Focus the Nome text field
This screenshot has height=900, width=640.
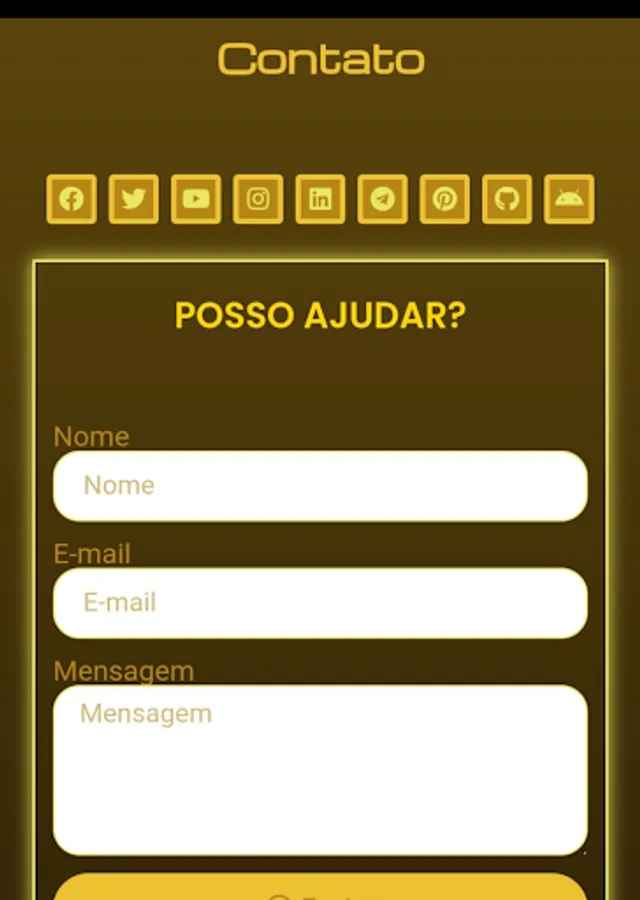320,486
